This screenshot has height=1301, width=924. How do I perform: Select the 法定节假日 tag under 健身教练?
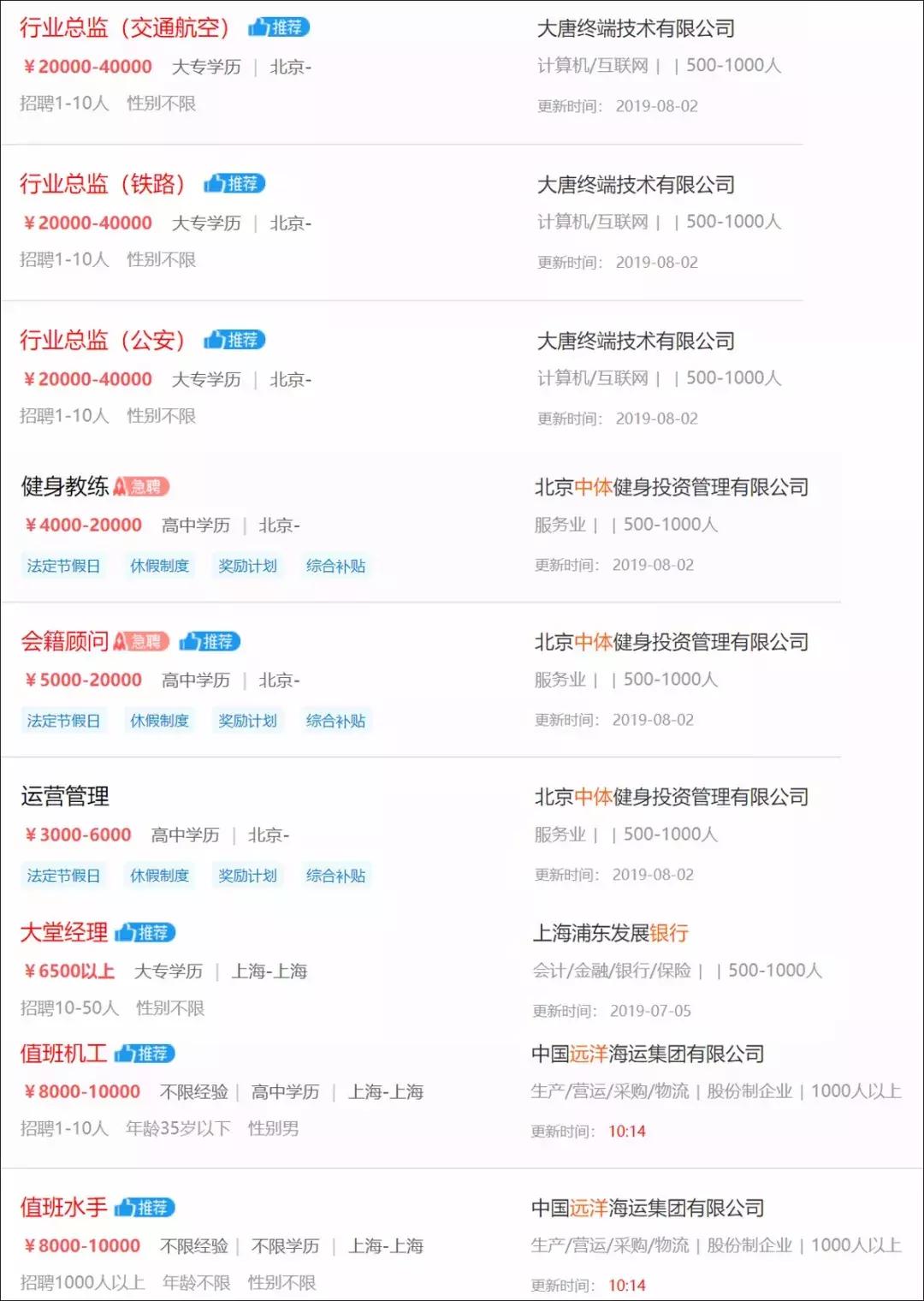(x=63, y=566)
